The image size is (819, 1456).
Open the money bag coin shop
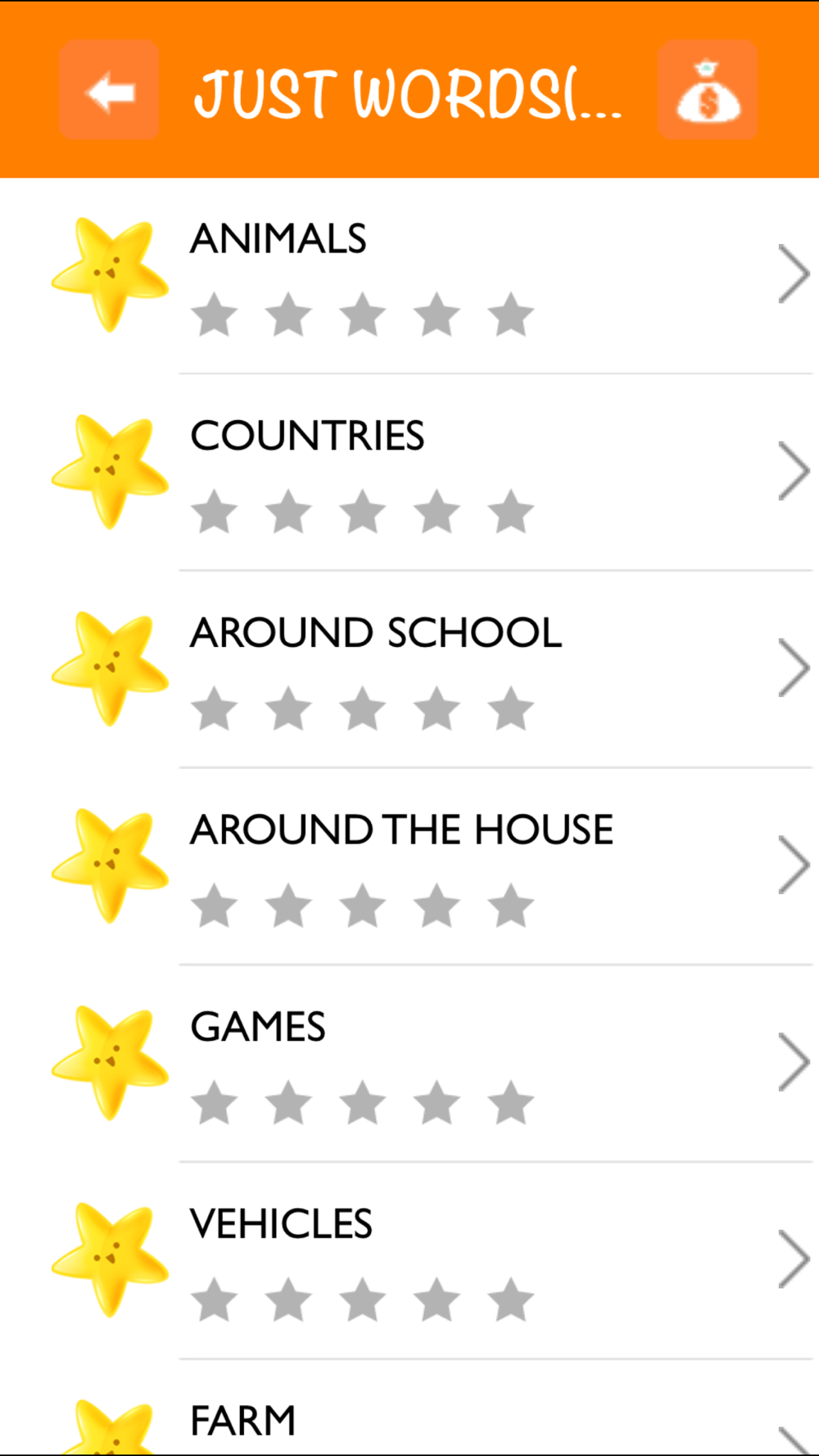[707, 90]
